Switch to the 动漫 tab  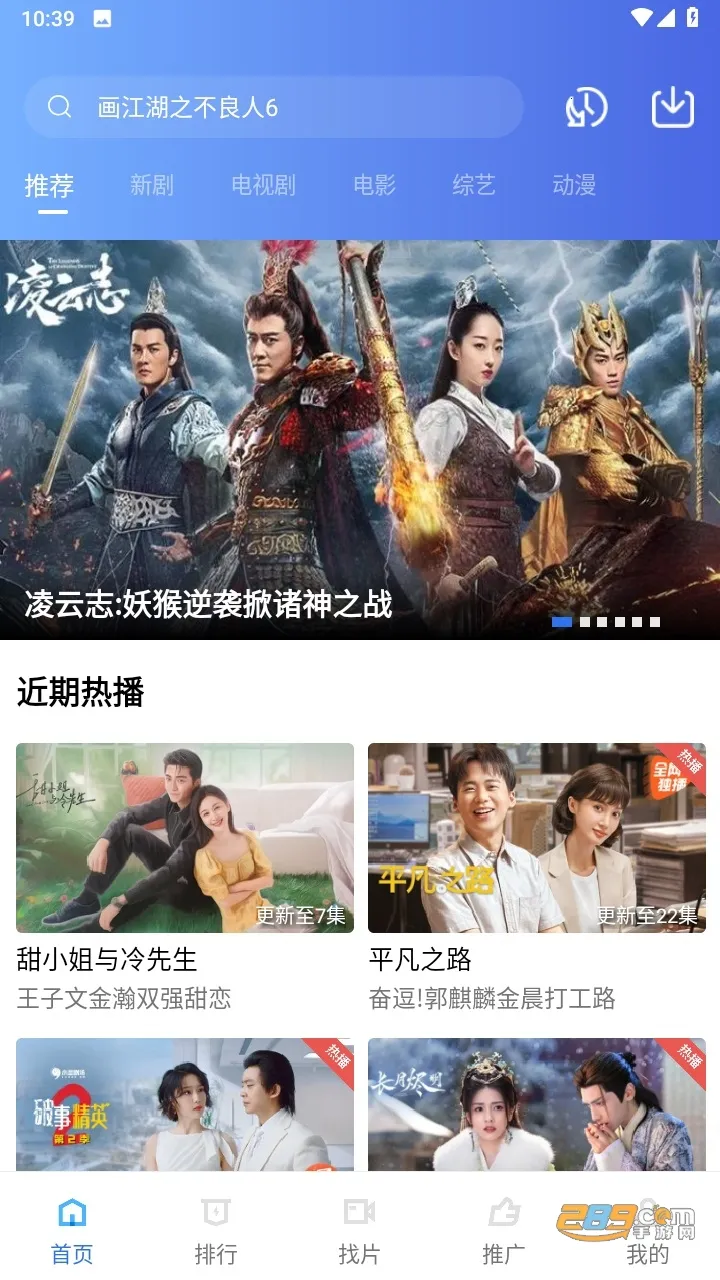[x=574, y=185]
